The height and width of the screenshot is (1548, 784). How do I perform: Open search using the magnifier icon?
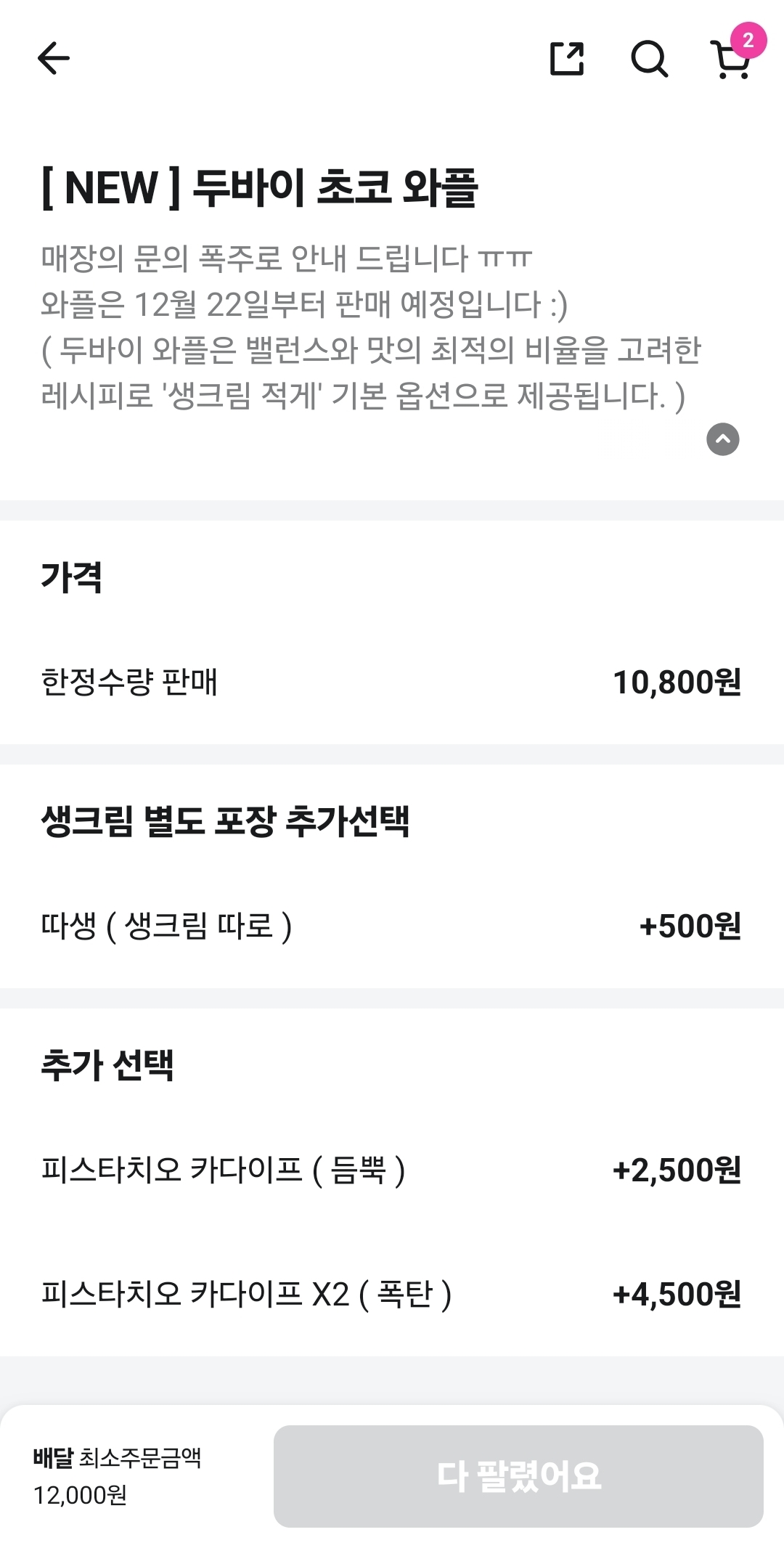pos(651,61)
